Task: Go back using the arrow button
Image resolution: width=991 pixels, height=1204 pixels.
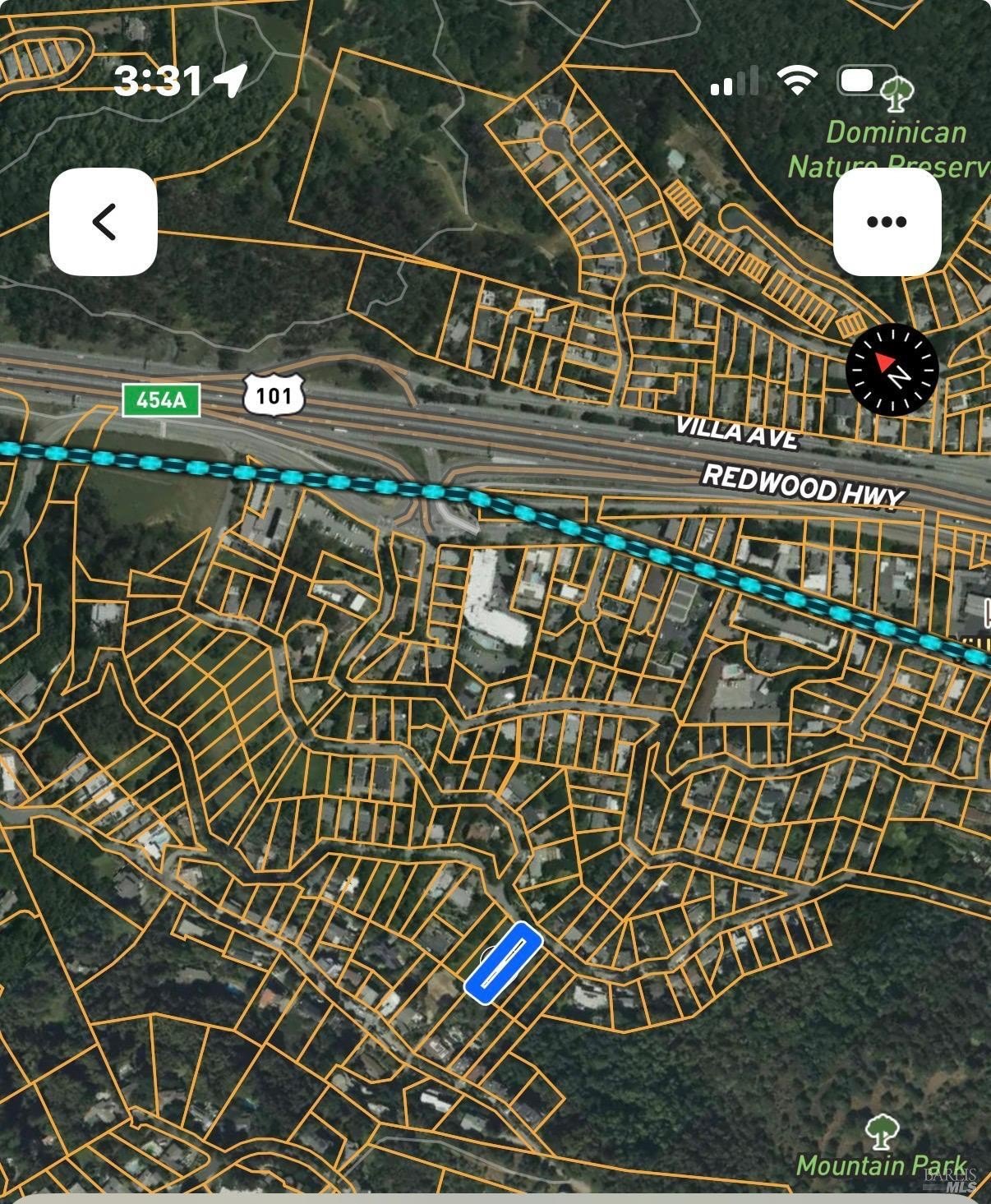Action: point(104,222)
